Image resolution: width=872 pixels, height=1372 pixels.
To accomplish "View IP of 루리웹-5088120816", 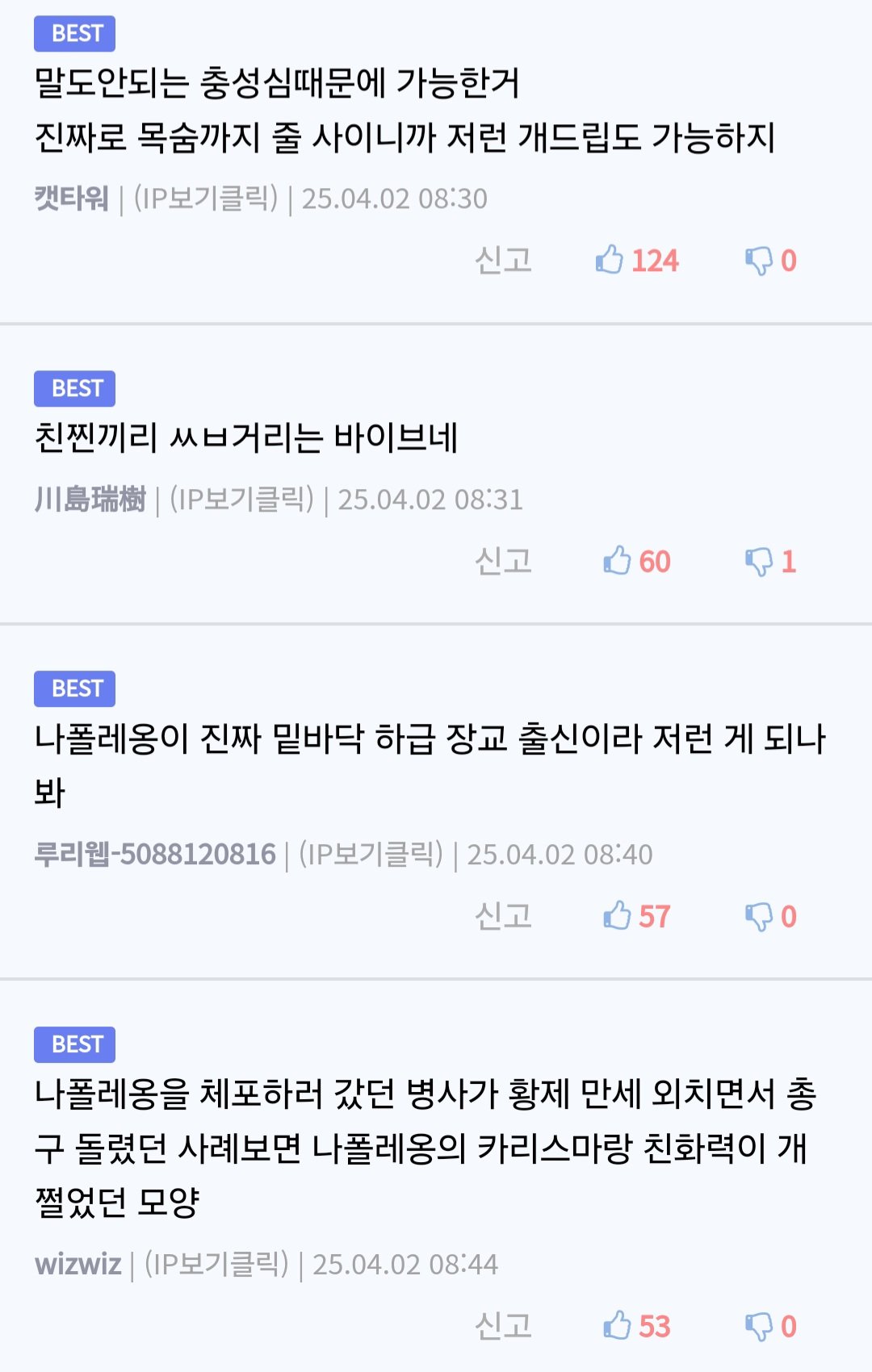I will [x=371, y=854].
